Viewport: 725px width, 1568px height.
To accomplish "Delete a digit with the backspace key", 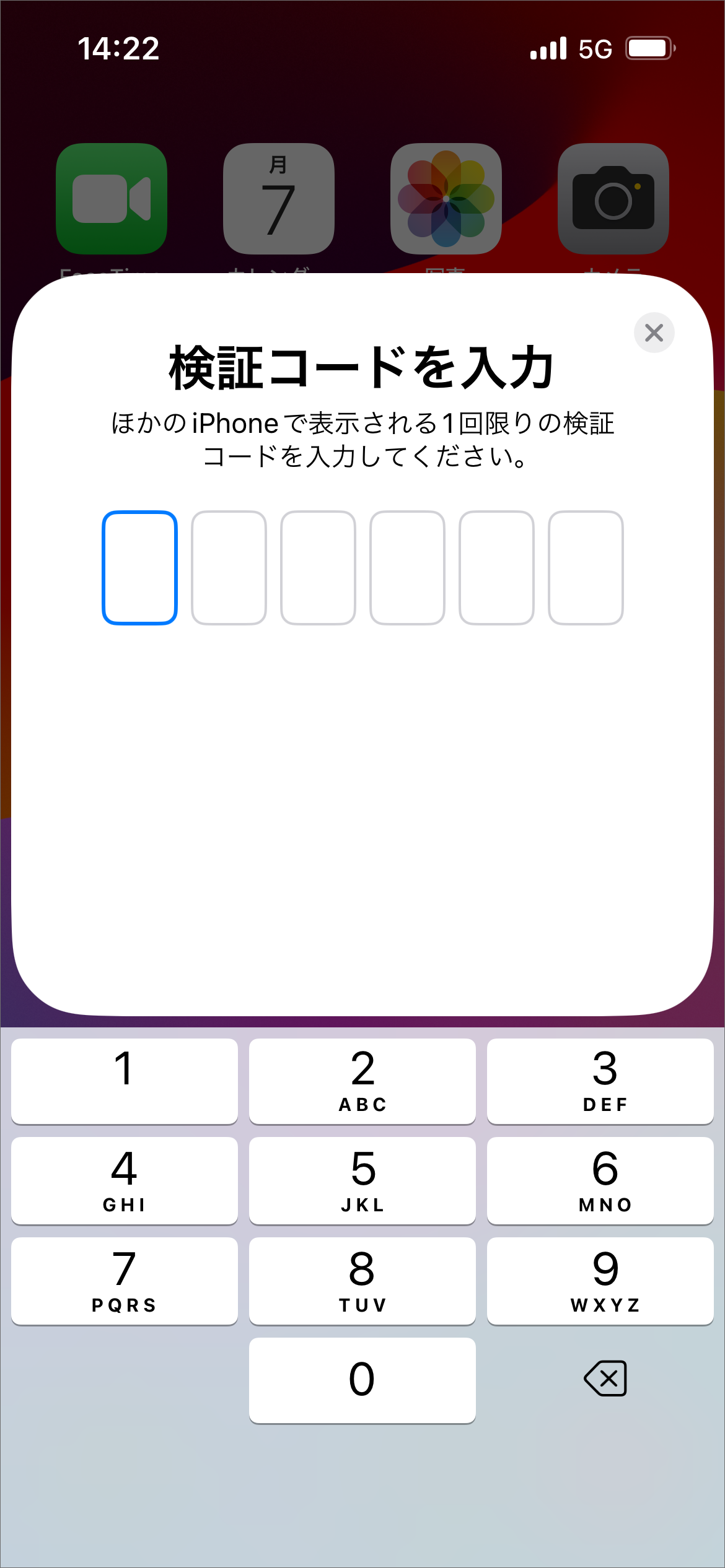I will pos(605,1379).
